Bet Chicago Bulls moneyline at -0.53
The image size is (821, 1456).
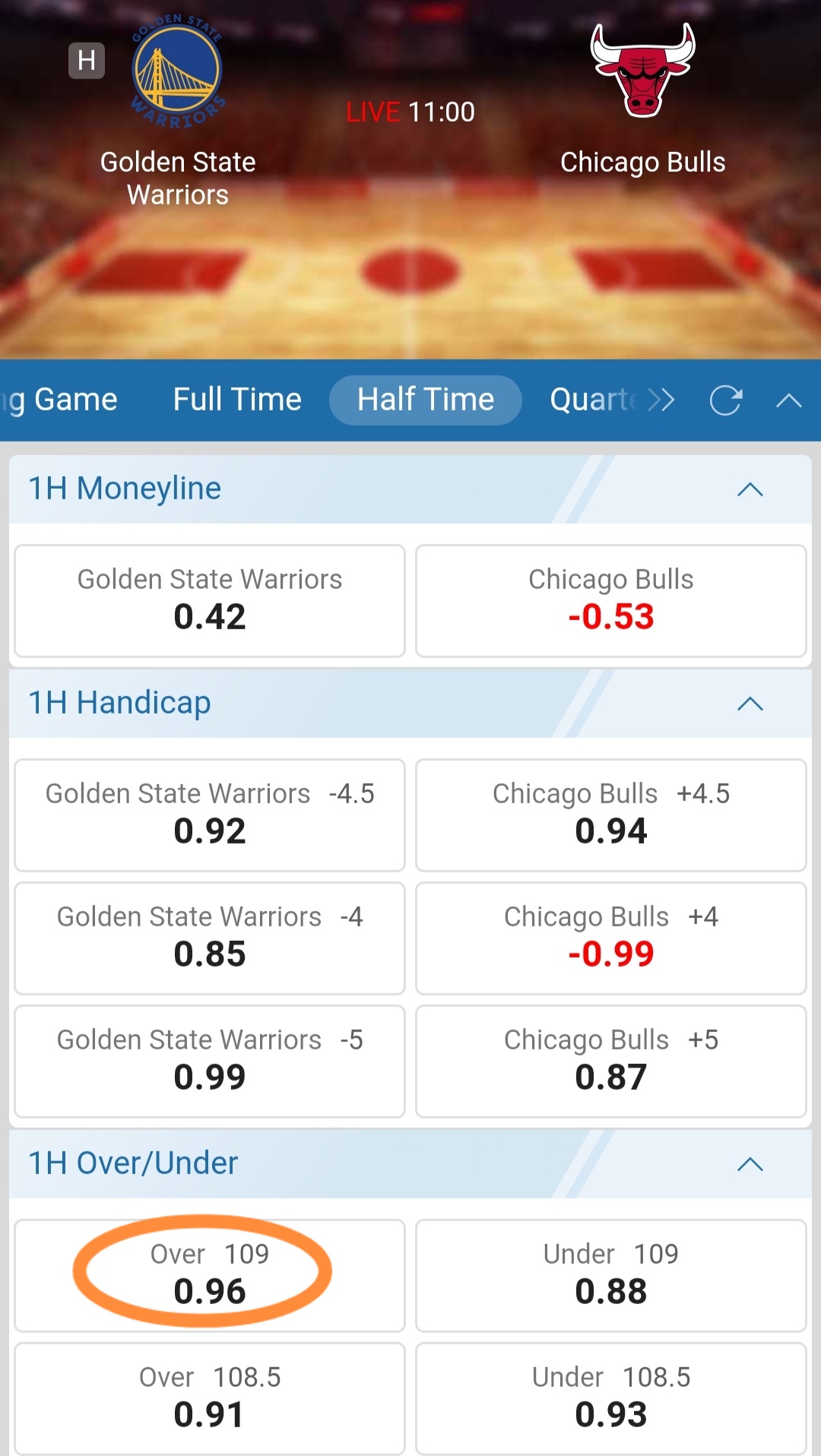tap(610, 600)
